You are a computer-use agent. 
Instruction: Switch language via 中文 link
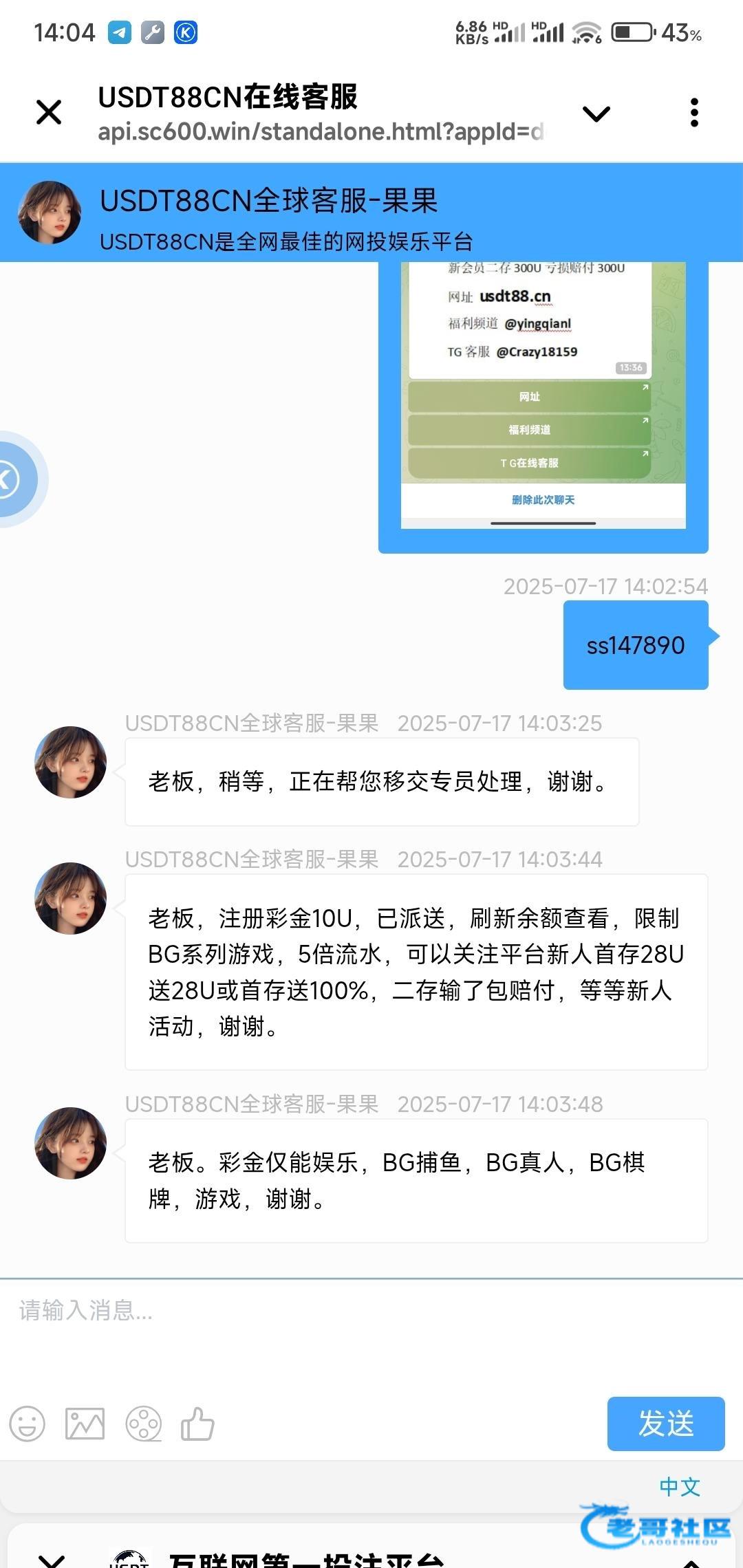click(x=679, y=1487)
